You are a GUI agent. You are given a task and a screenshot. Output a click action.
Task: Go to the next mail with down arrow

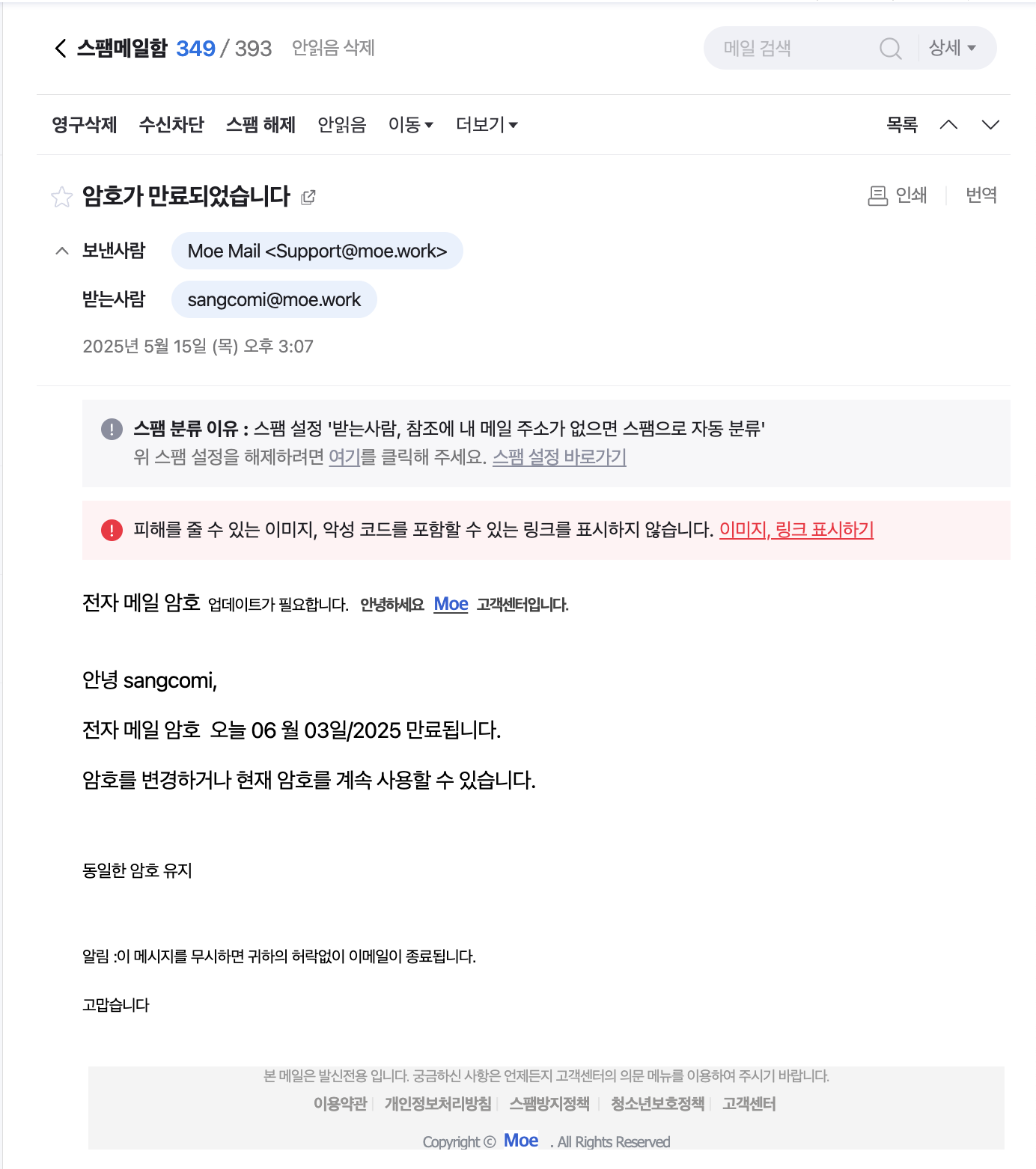[x=990, y=124]
